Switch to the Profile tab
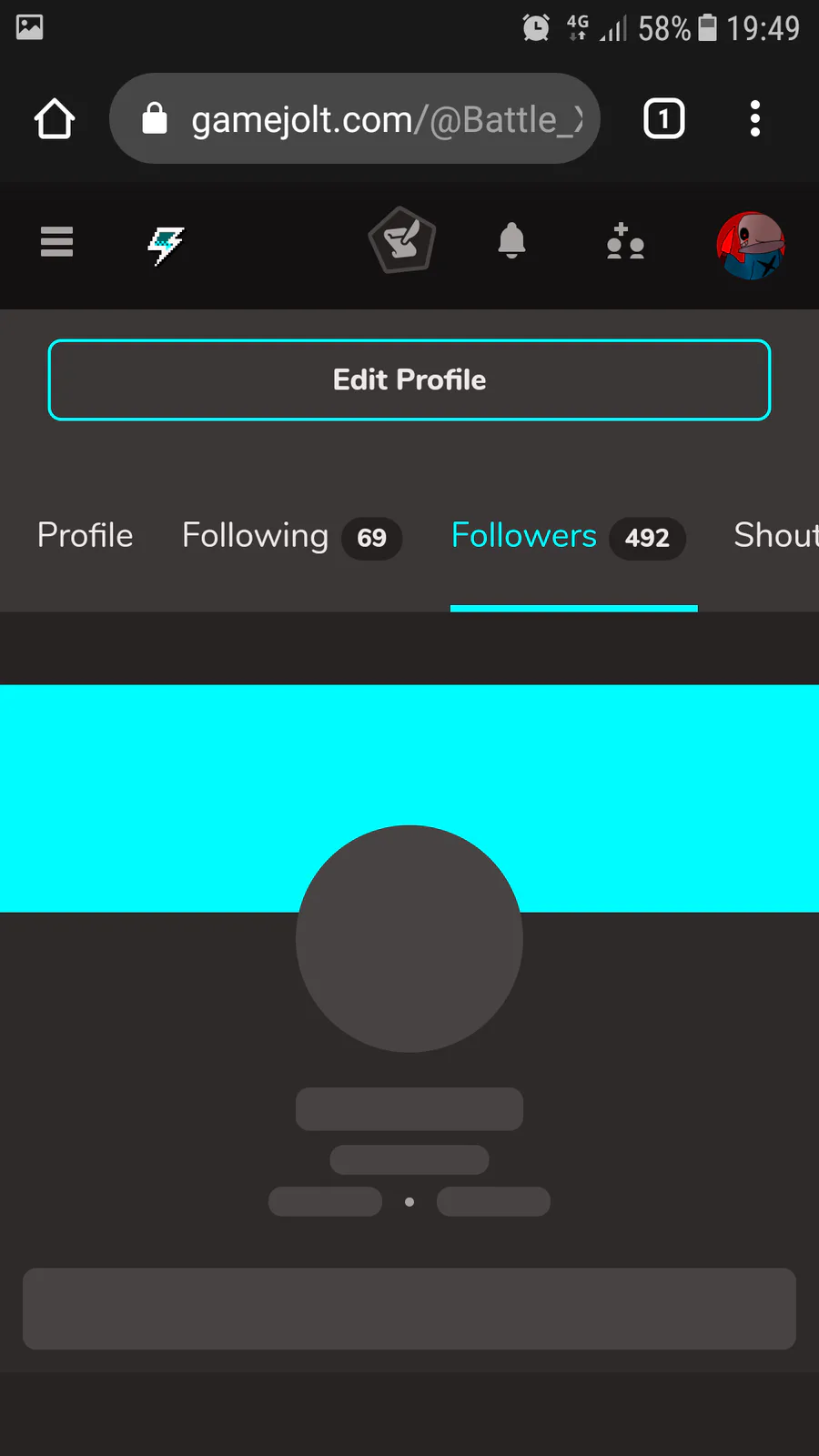This screenshot has height=1456, width=819. [x=85, y=535]
